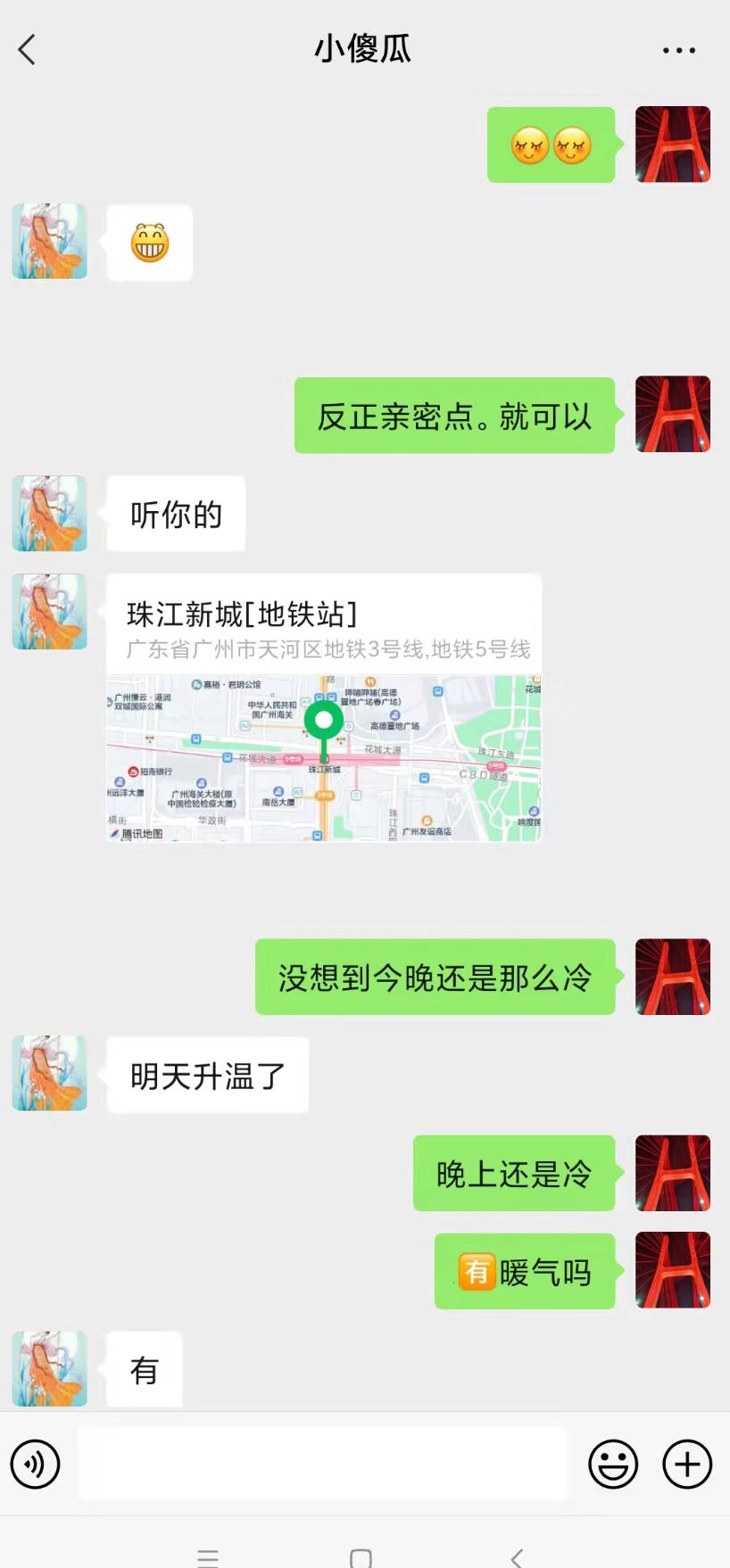Open the system recent apps view
Image resolution: width=730 pixels, height=1568 pixels.
pos(208,1557)
